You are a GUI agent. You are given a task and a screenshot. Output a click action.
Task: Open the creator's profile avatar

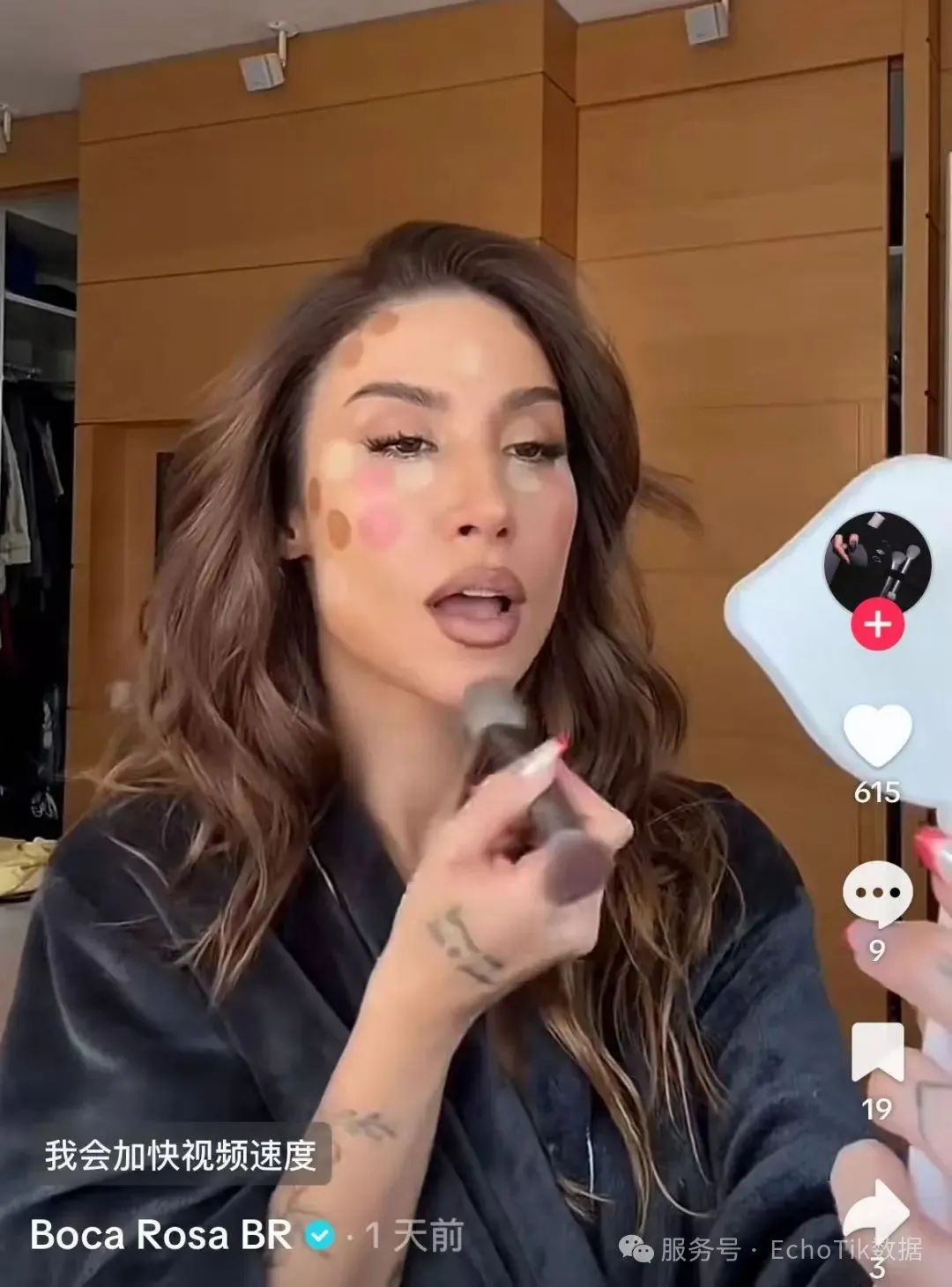click(876, 561)
